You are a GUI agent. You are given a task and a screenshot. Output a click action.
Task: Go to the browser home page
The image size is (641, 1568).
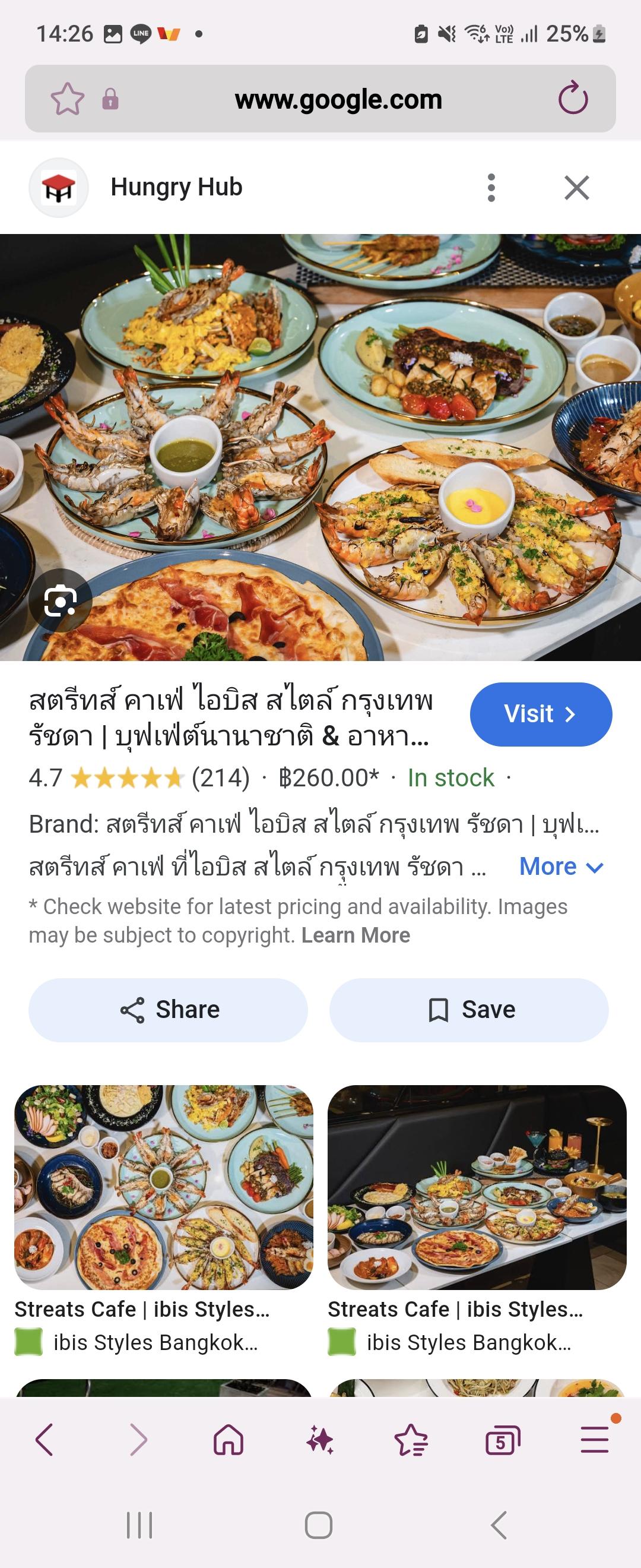[229, 1440]
